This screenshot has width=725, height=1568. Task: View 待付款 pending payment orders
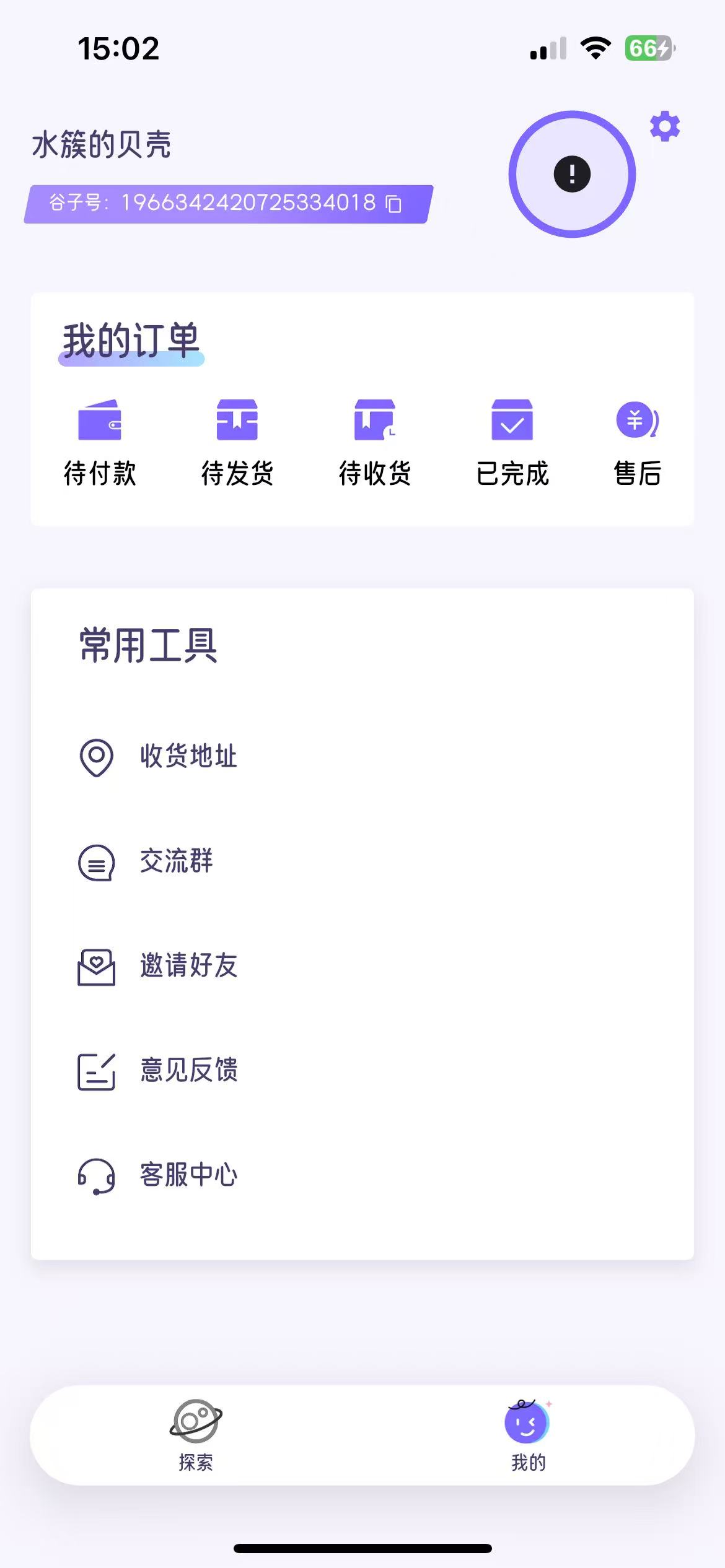click(100, 442)
